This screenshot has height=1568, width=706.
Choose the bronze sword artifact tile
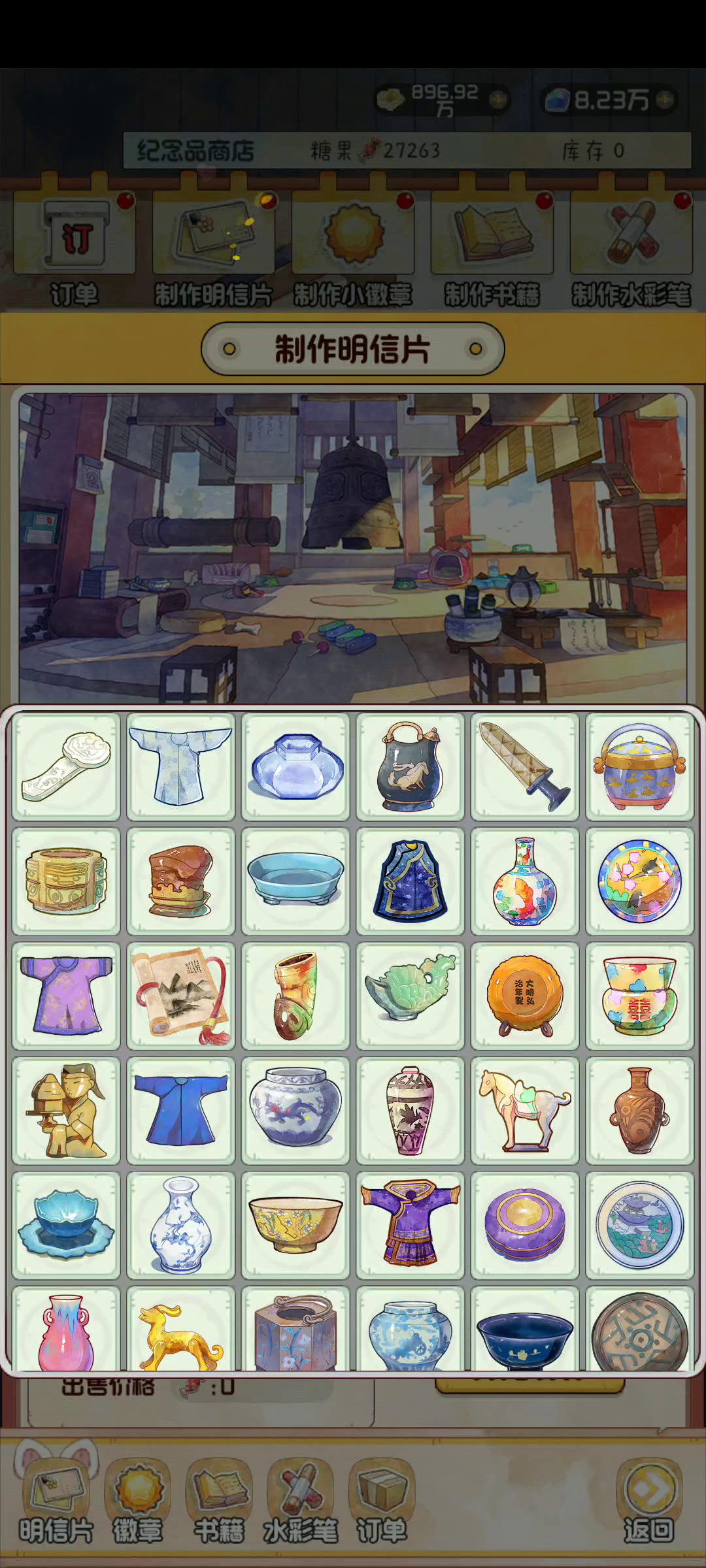click(x=525, y=766)
